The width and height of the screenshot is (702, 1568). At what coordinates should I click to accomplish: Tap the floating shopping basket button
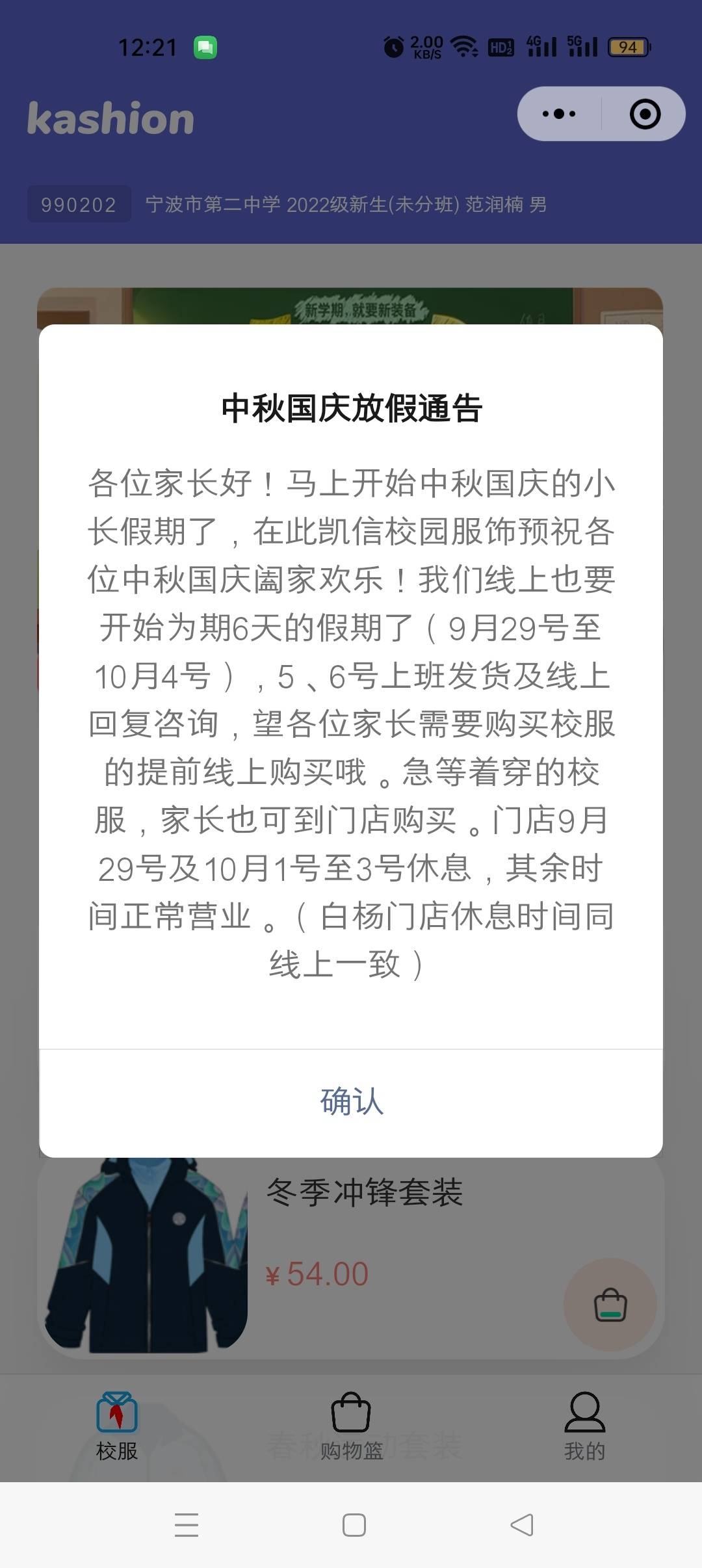tap(610, 1304)
